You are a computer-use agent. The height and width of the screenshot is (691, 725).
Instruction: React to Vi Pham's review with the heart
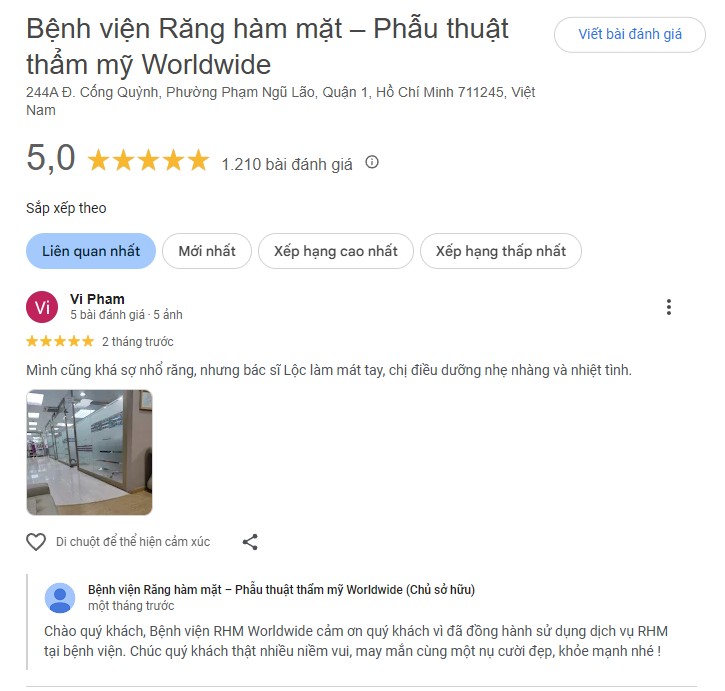[x=36, y=542]
